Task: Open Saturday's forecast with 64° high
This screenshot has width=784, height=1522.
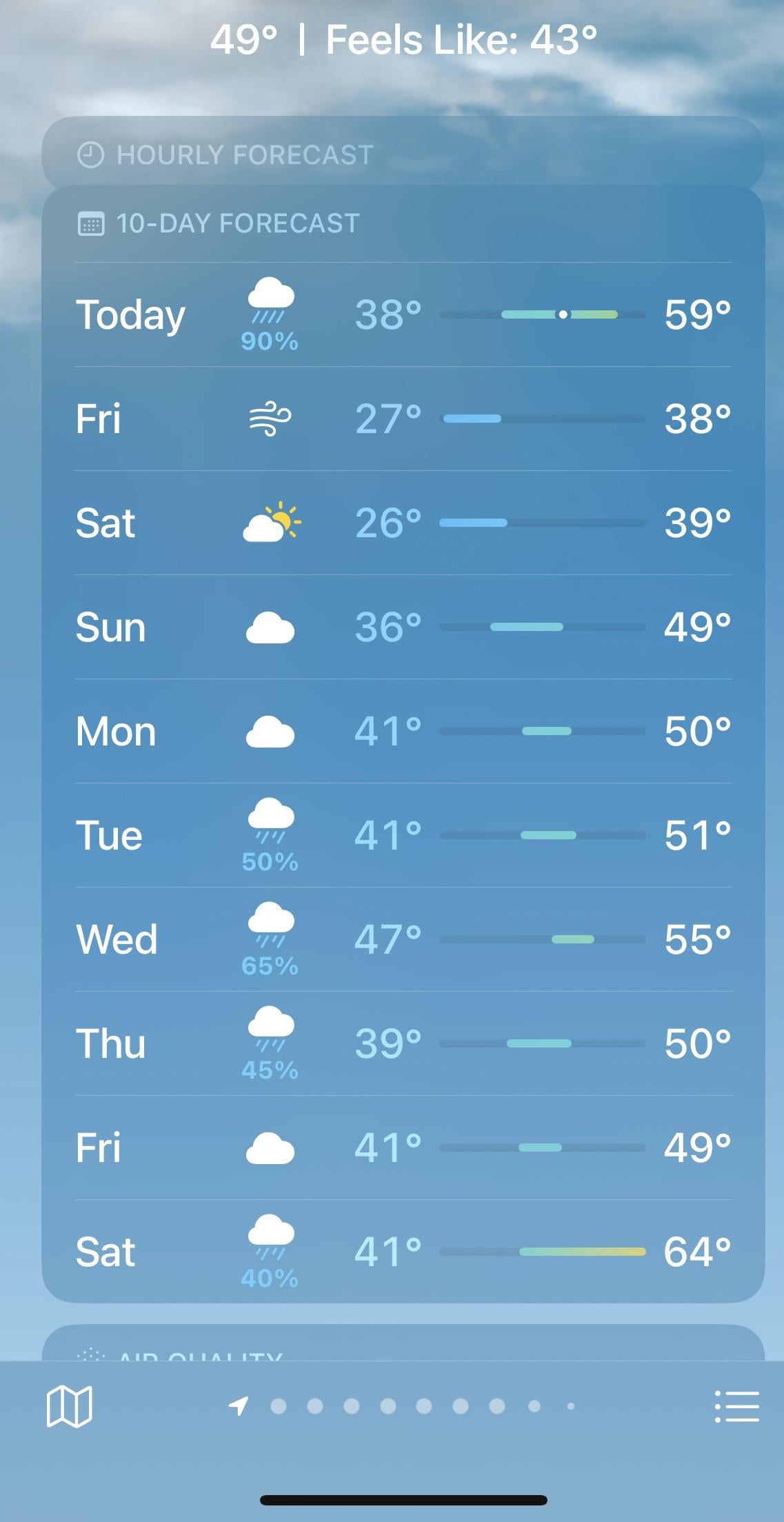Action: pos(403,1252)
